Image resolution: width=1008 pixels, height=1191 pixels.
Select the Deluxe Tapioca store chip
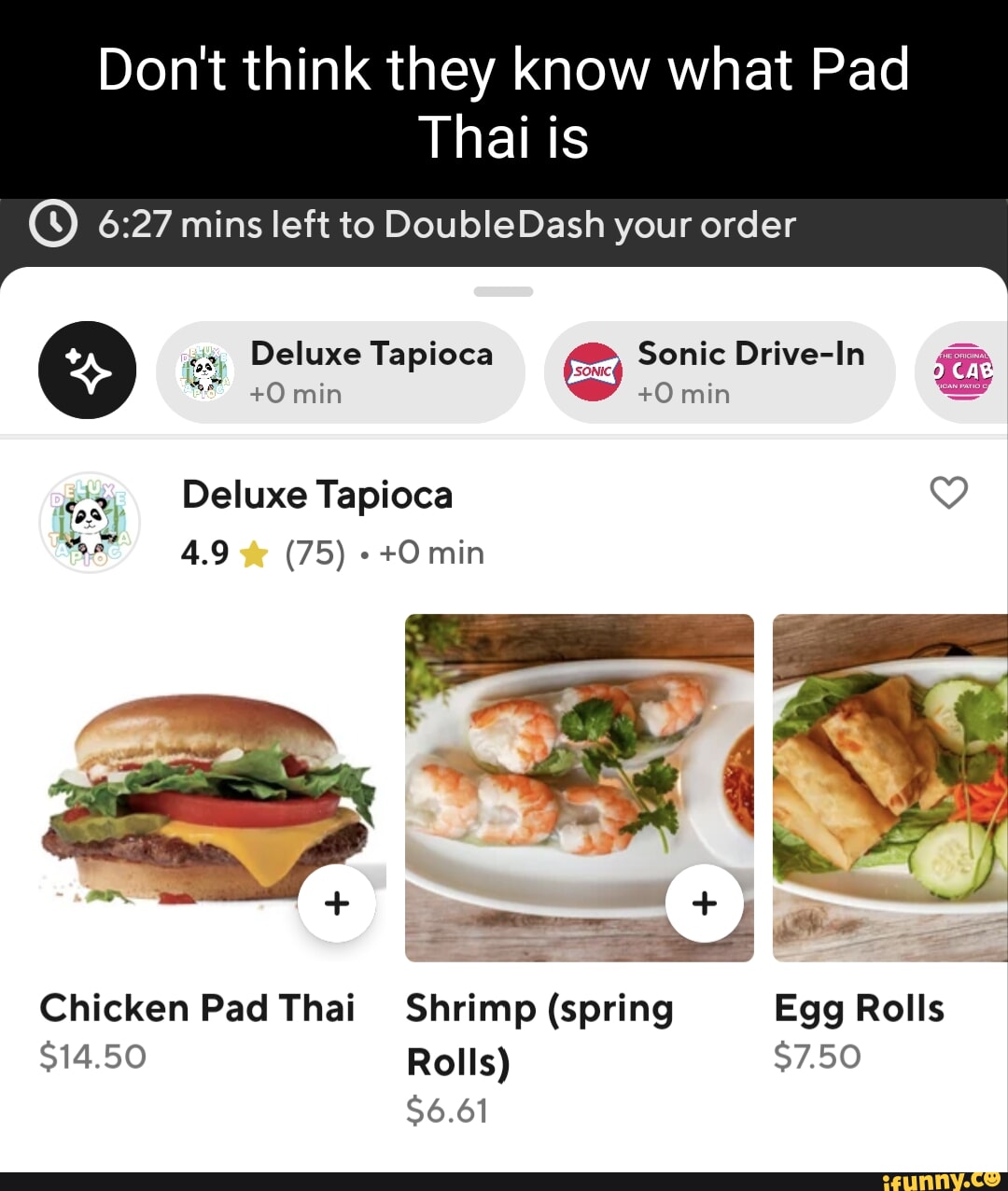click(341, 371)
